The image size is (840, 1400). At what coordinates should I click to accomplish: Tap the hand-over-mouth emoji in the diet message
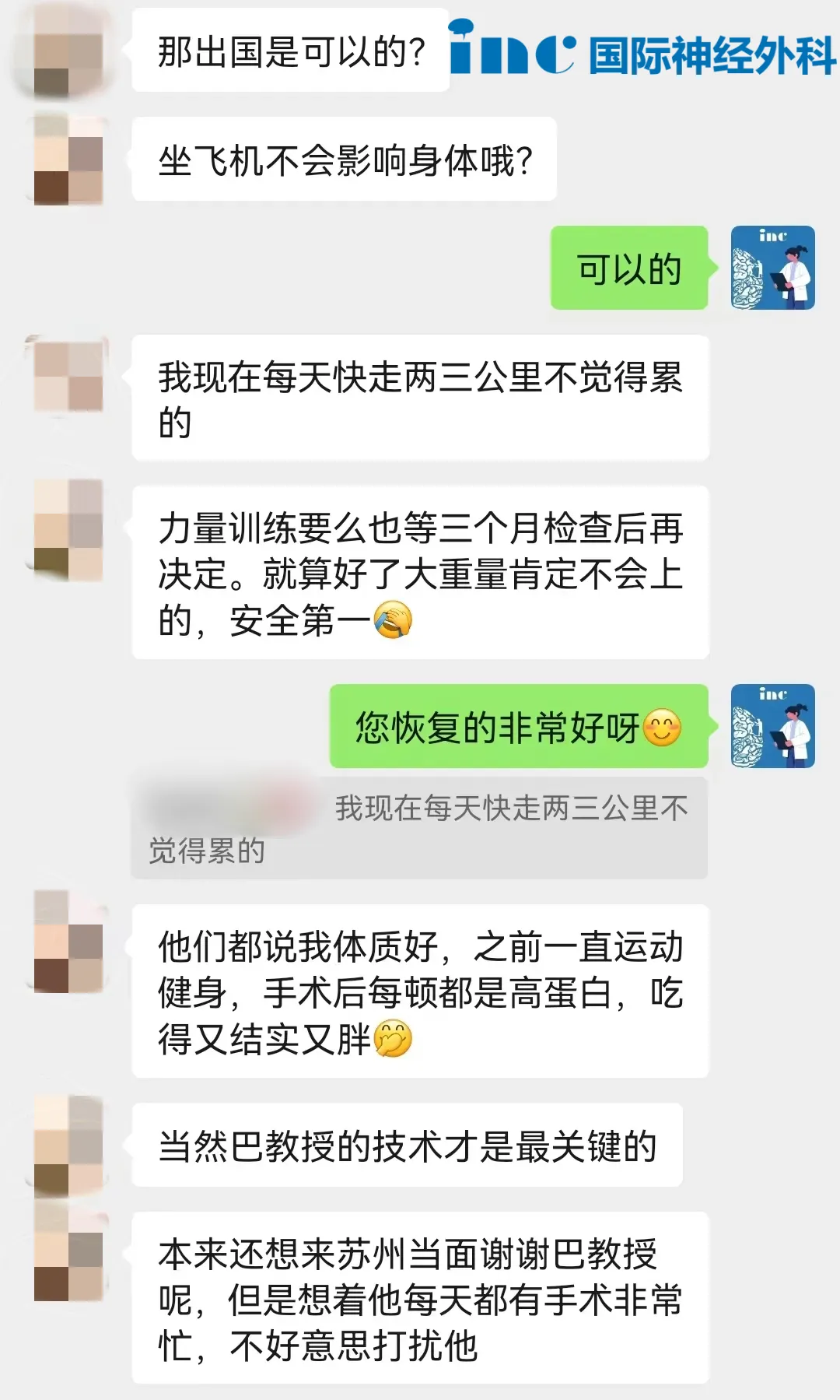click(x=393, y=1039)
